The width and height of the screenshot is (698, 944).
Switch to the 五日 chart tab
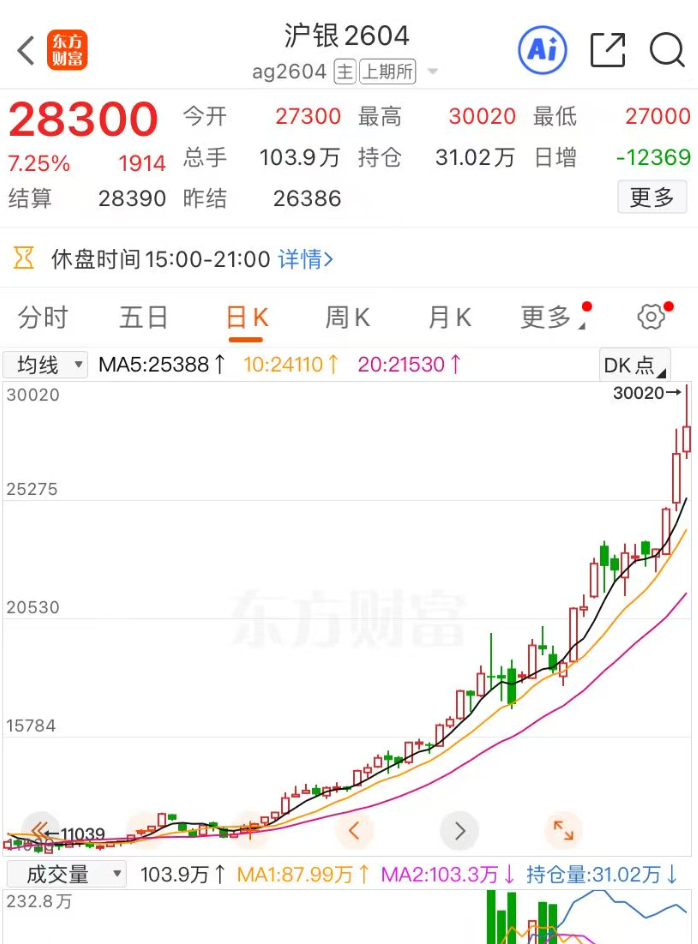tap(144, 318)
